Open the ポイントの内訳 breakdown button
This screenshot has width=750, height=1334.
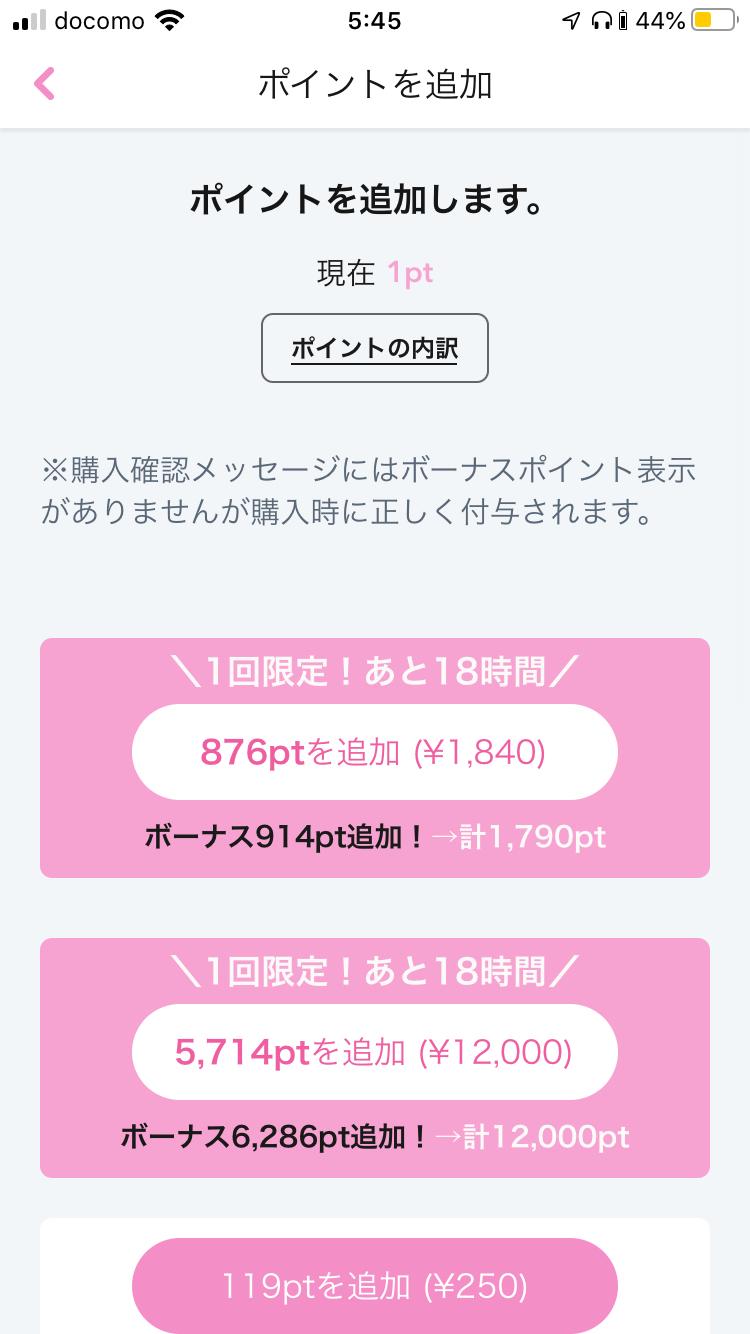[x=374, y=348]
